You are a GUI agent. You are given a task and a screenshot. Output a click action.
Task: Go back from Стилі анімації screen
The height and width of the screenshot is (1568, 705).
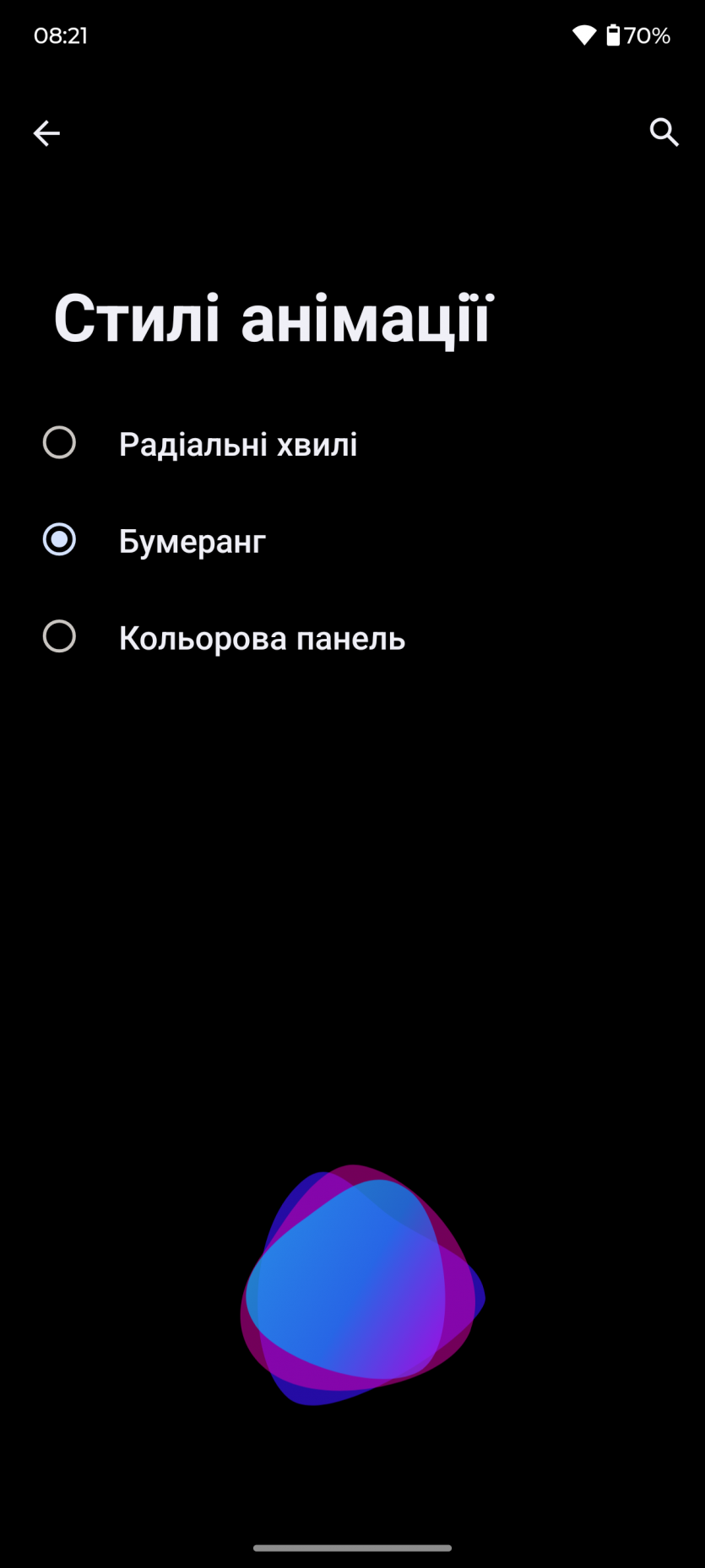46,133
